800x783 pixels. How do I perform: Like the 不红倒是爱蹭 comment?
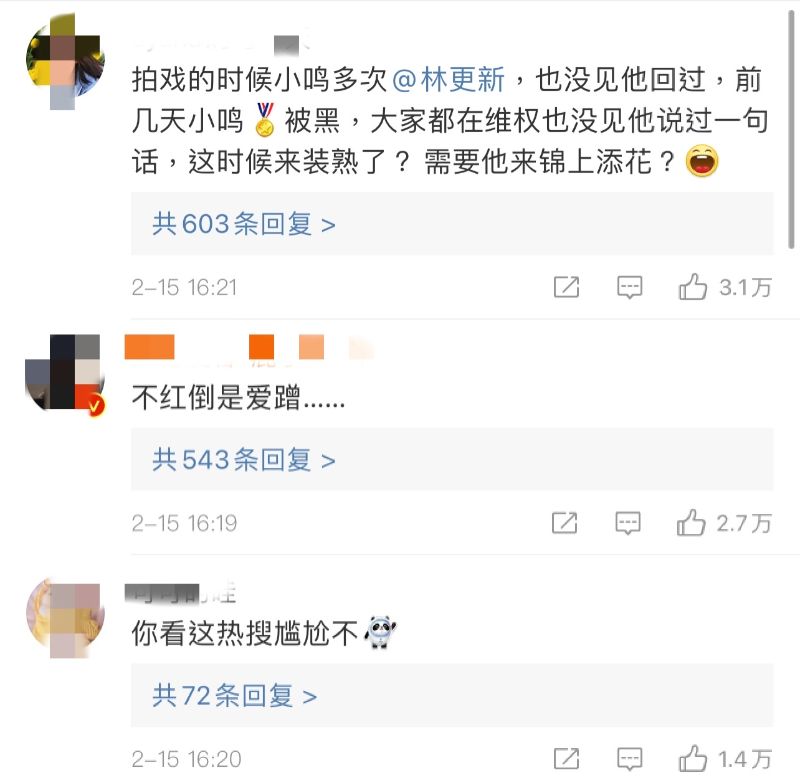692,523
